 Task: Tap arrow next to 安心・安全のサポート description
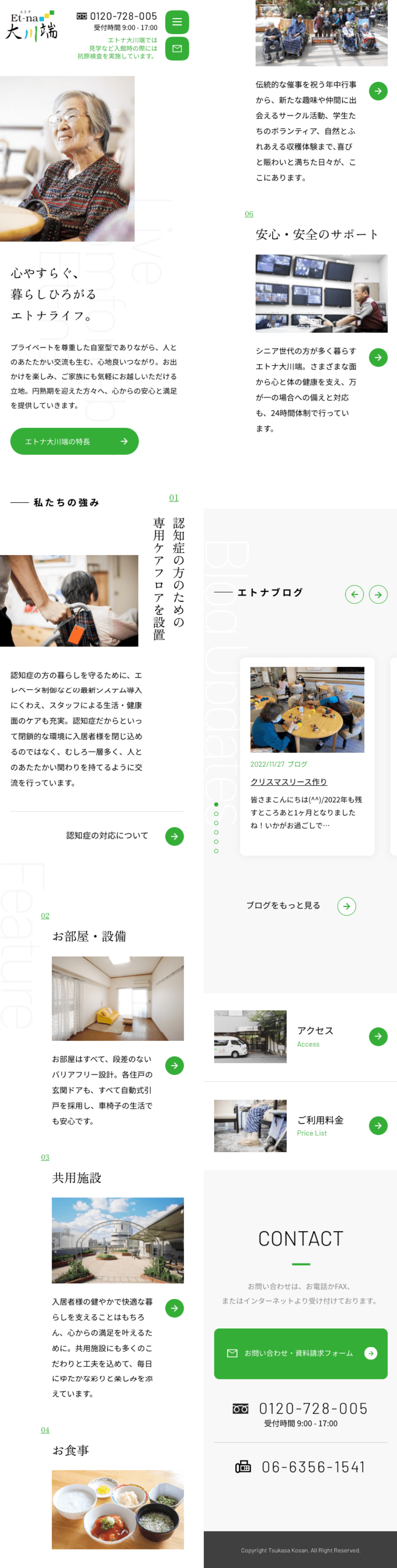click(x=378, y=357)
